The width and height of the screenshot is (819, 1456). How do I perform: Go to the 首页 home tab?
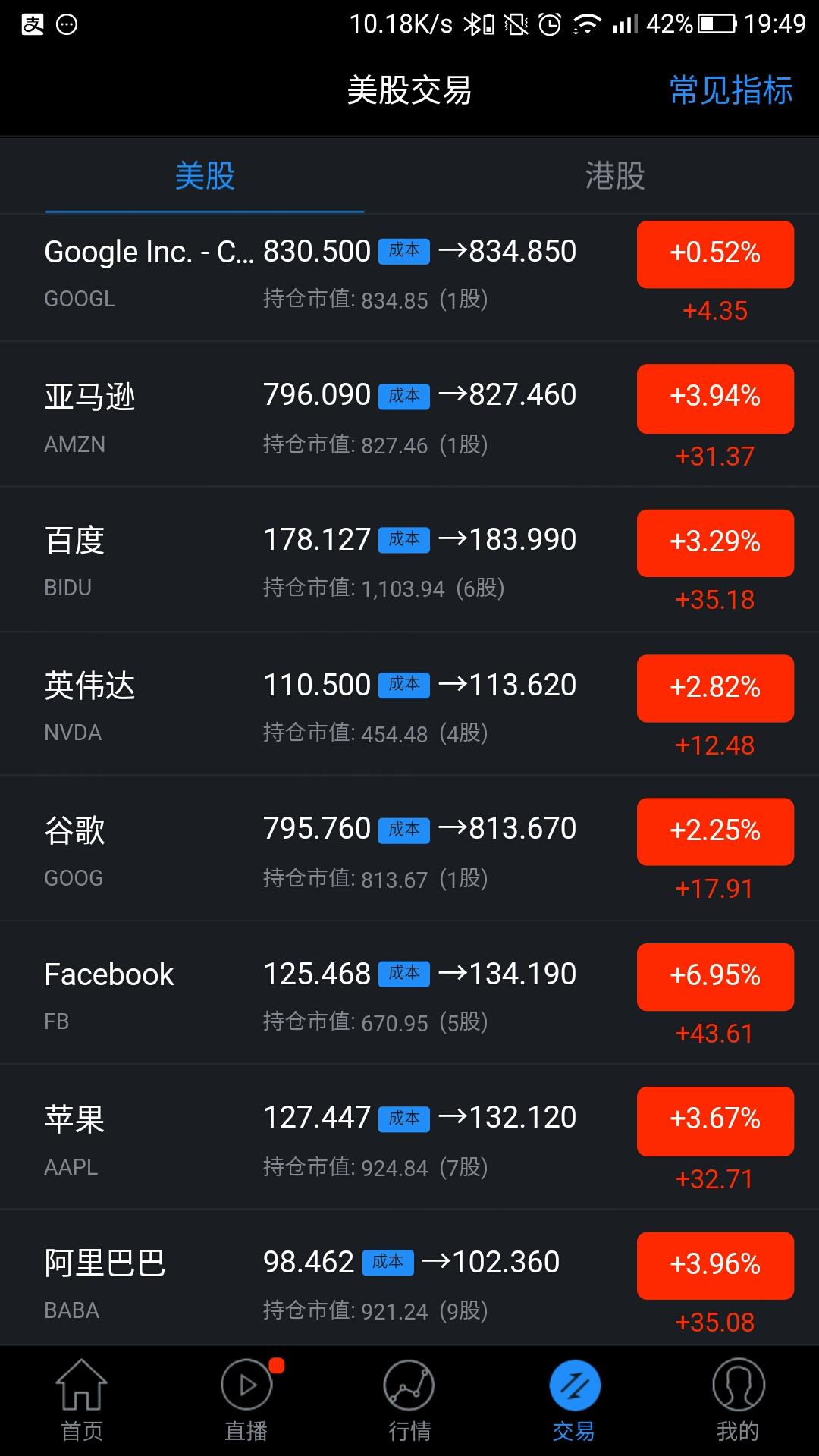coord(82,1400)
